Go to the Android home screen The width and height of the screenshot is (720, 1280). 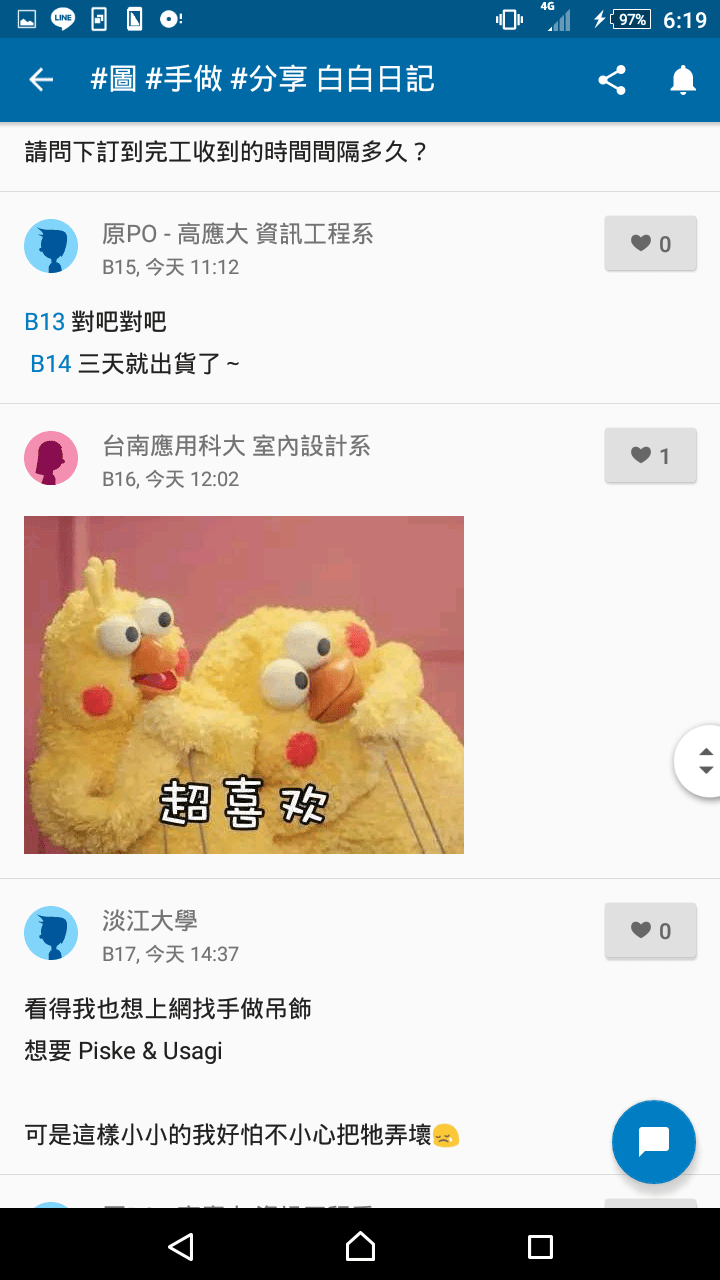click(360, 1246)
